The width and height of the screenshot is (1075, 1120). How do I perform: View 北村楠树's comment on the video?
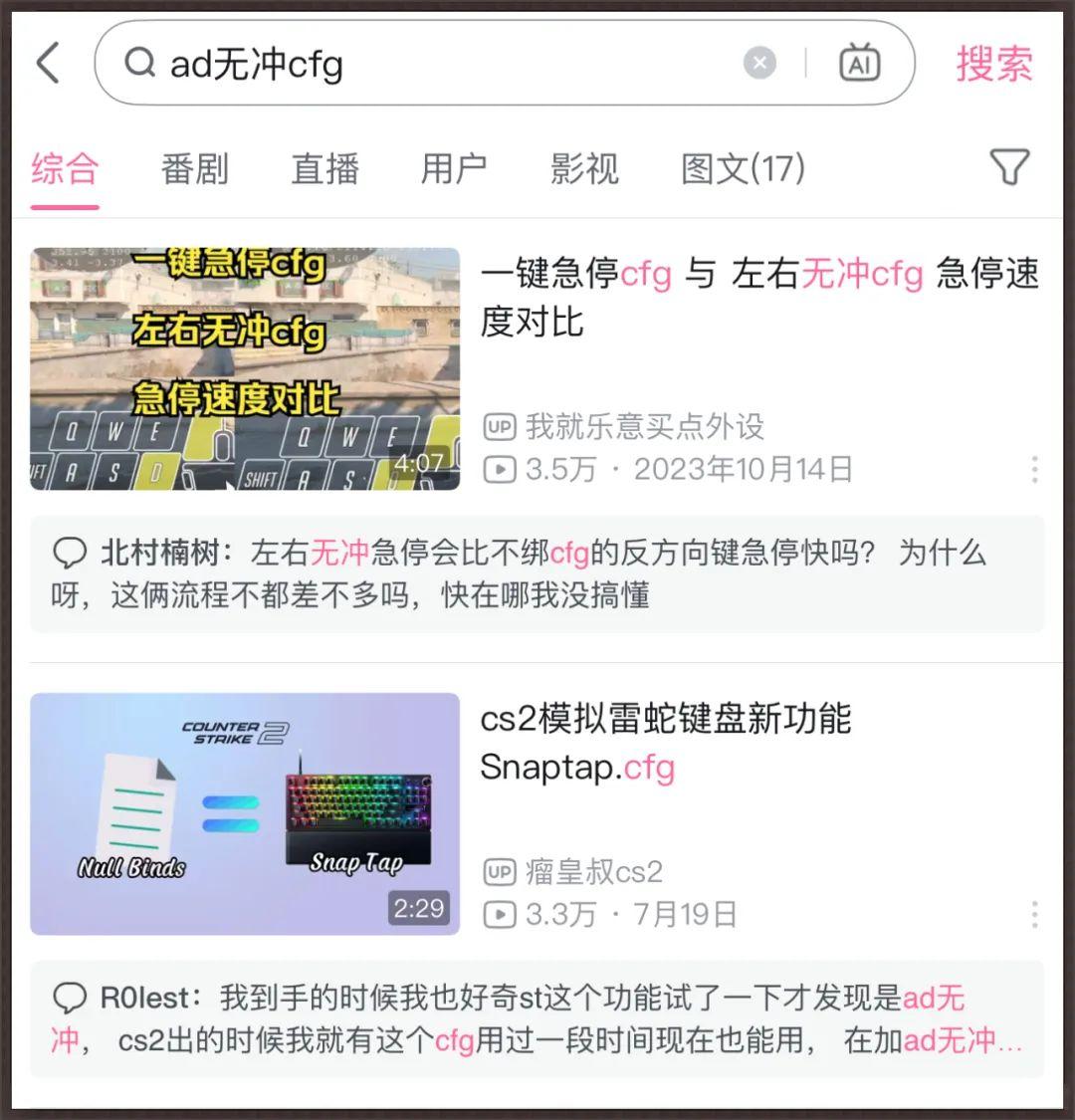pyautogui.click(x=537, y=573)
